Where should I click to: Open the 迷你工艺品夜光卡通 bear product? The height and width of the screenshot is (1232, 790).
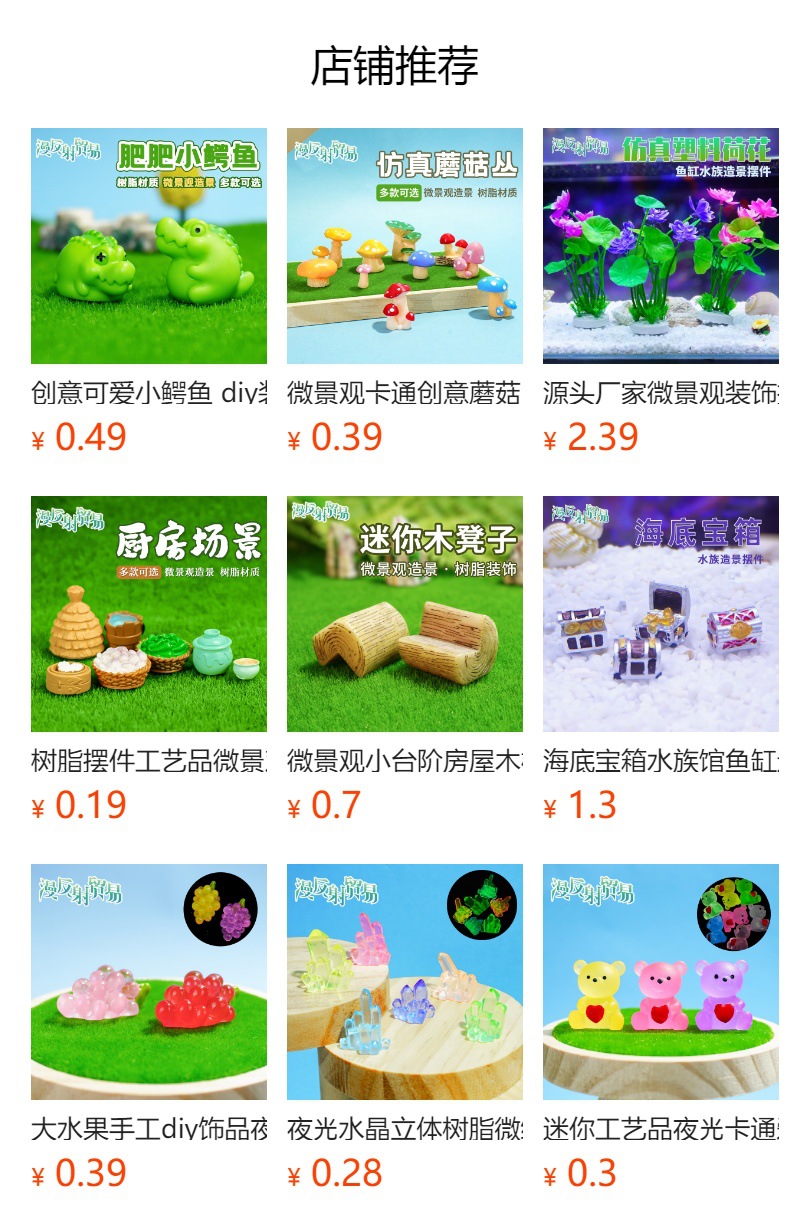pyautogui.click(x=661, y=982)
